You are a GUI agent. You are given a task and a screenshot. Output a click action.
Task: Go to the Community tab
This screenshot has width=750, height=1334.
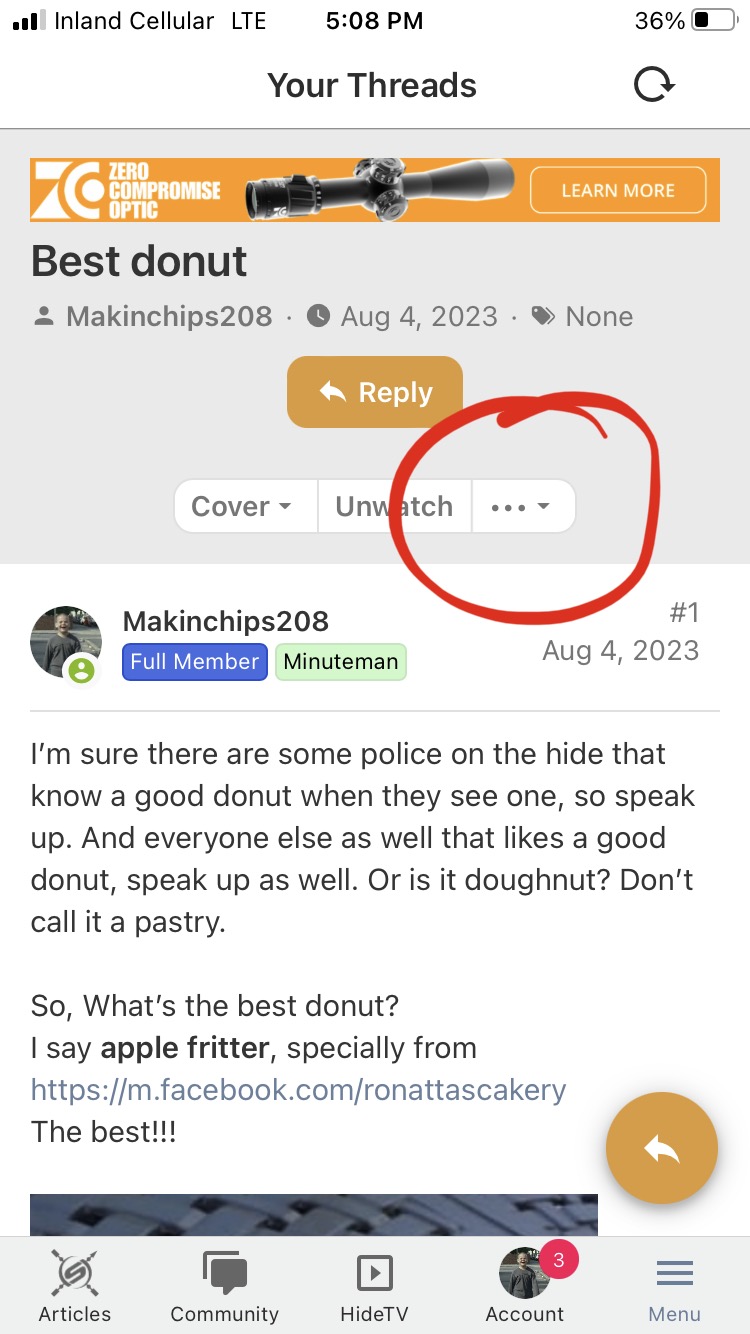[224, 1287]
